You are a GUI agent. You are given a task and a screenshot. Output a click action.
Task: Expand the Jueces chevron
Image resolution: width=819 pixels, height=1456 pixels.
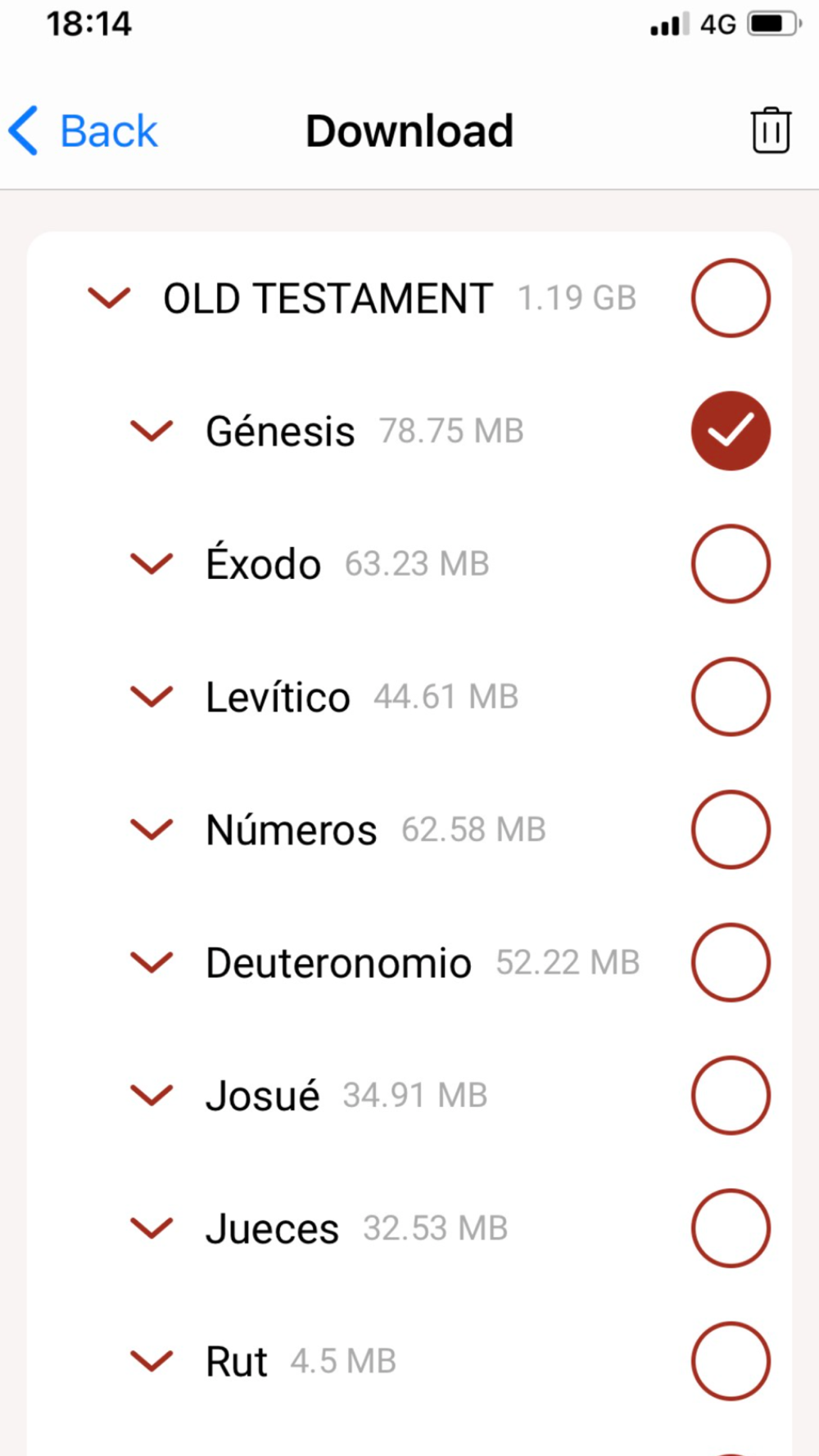click(152, 1228)
